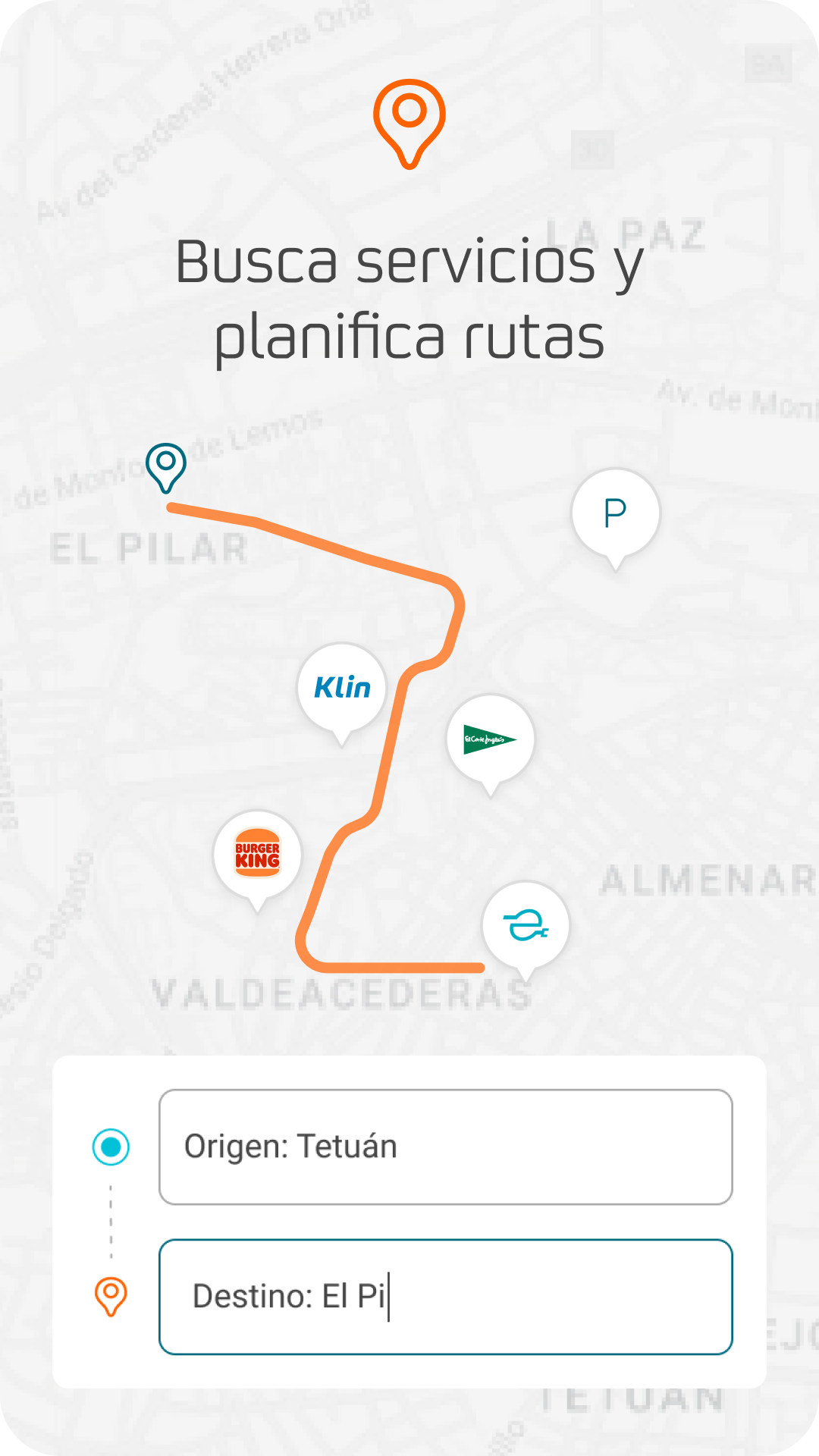
Task: Open the Klin service marker
Action: click(341, 686)
